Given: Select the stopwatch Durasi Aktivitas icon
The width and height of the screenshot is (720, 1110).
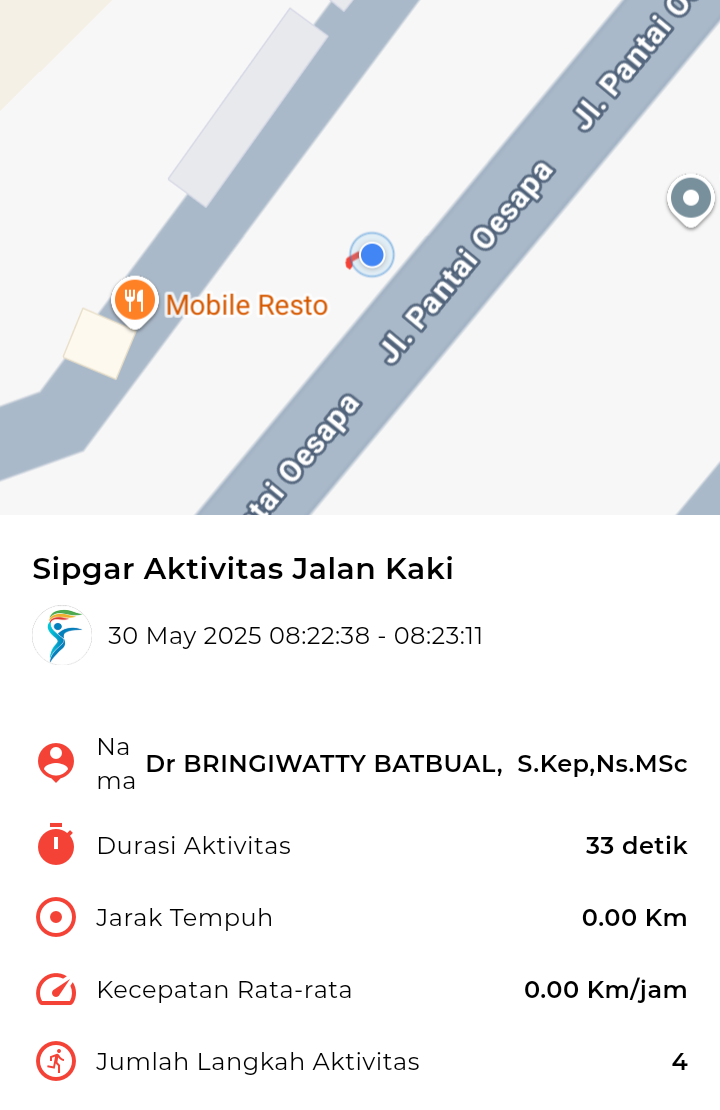Looking at the screenshot, I should click(55, 845).
